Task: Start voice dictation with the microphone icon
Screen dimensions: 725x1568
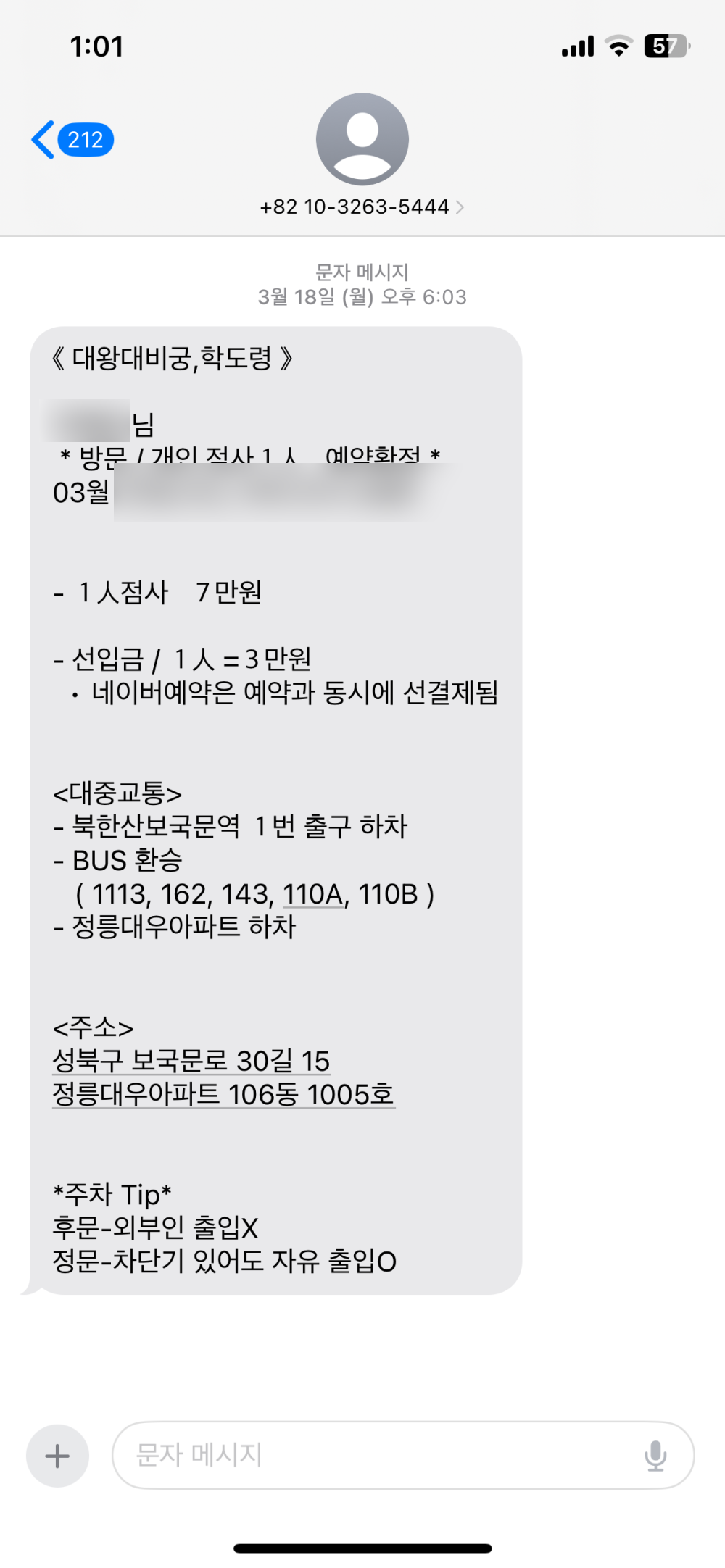Action: click(655, 1455)
